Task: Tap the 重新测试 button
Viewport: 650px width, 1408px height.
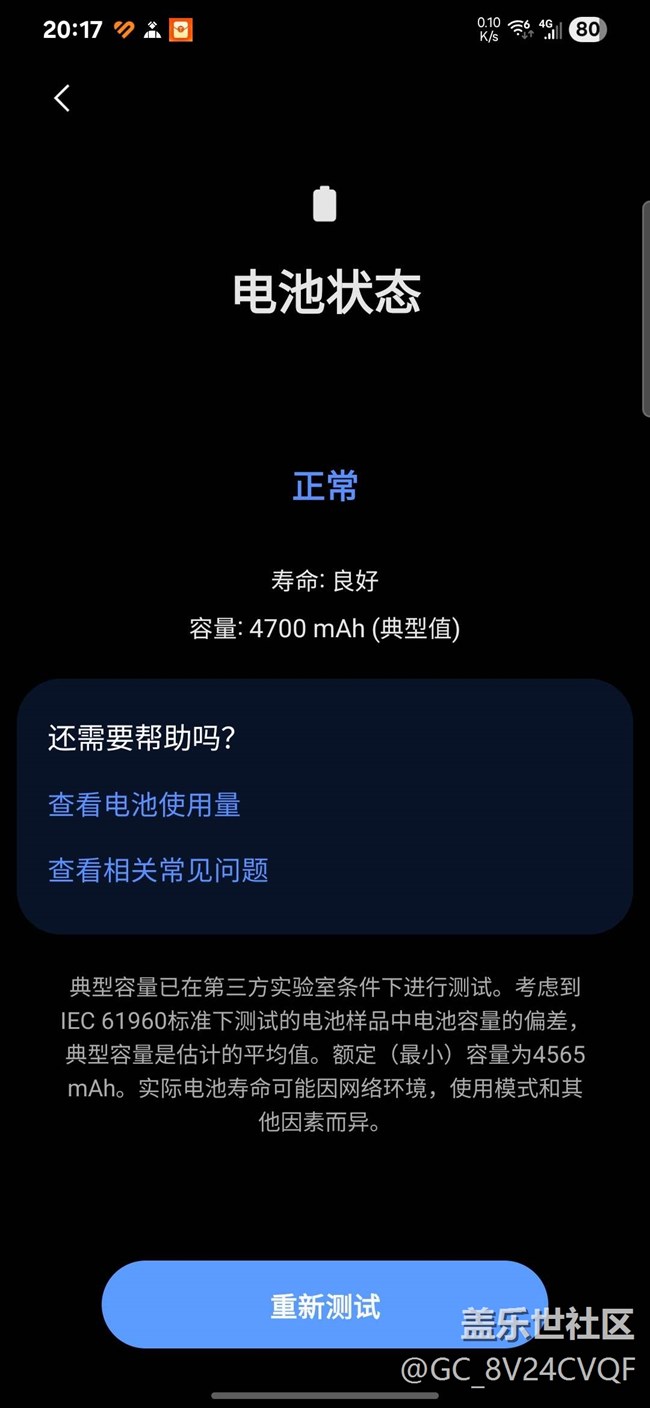Action: pos(325,1305)
